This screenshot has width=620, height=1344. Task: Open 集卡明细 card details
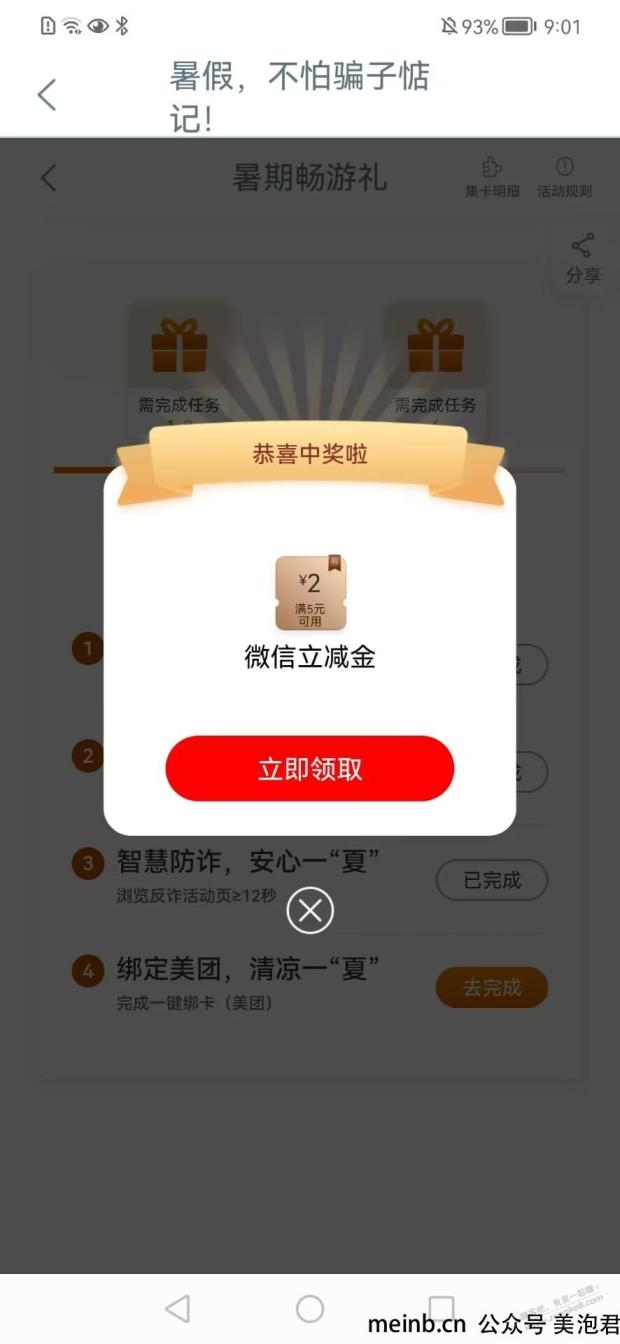(x=492, y=178)
